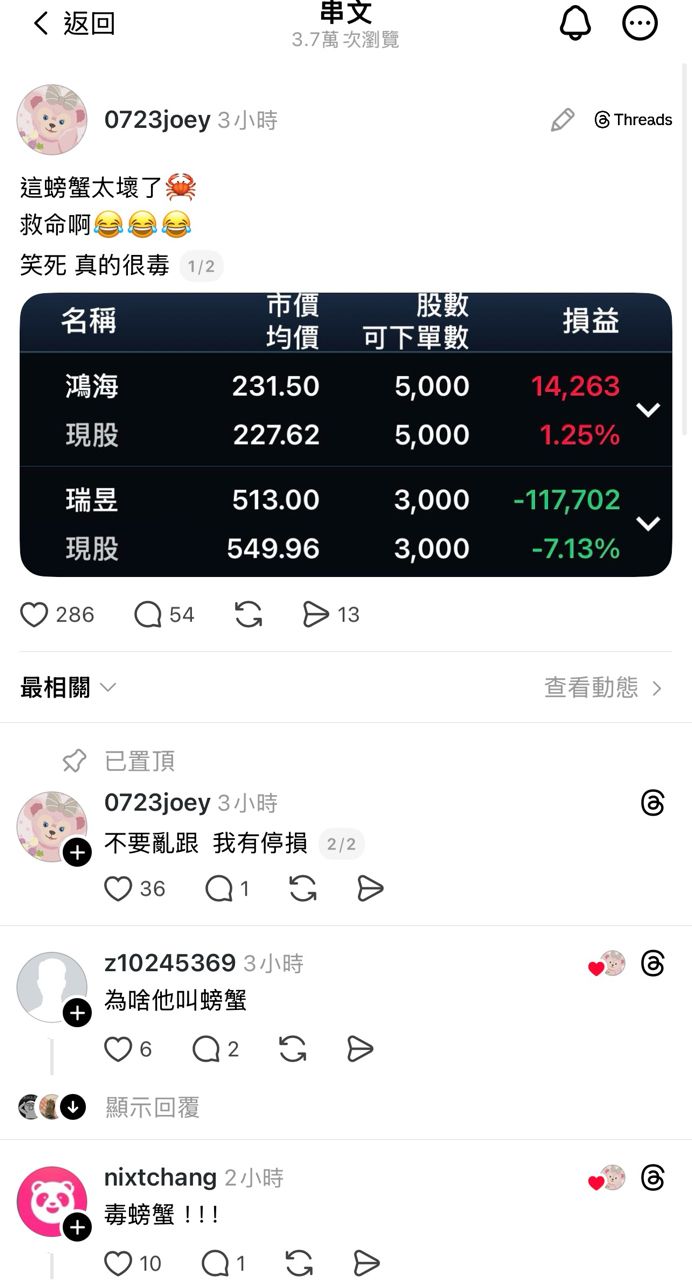
Task: Like 0723joey's main post
Action: coord(35,614)
